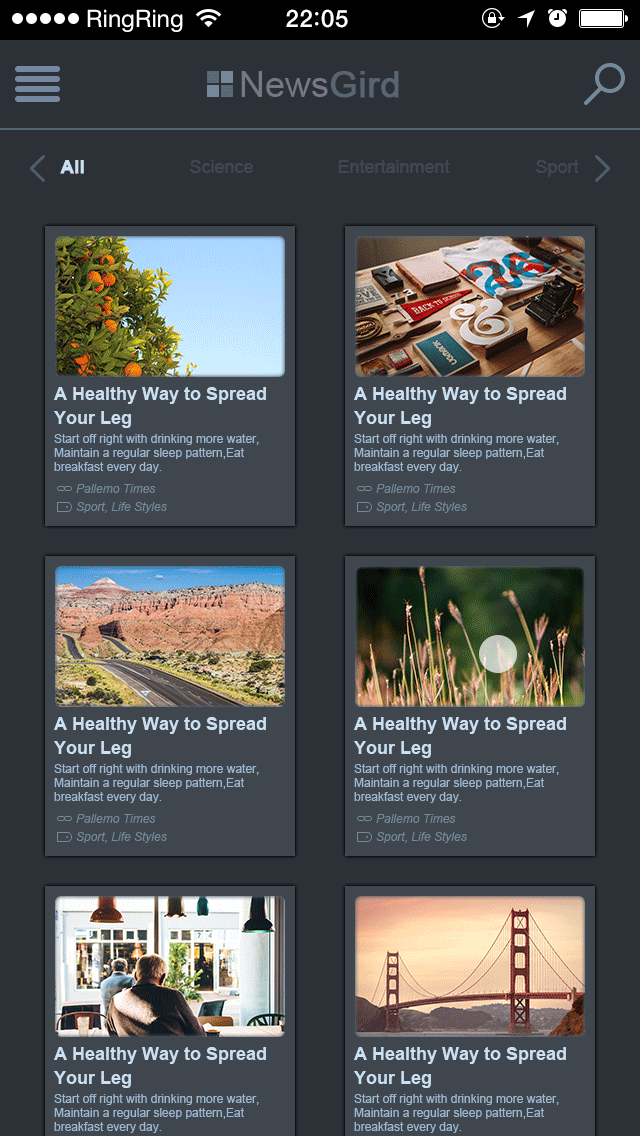Select the All category tab
This screenshot has width=640, height=1136.
pyautogui.click(x=72, y=167)
